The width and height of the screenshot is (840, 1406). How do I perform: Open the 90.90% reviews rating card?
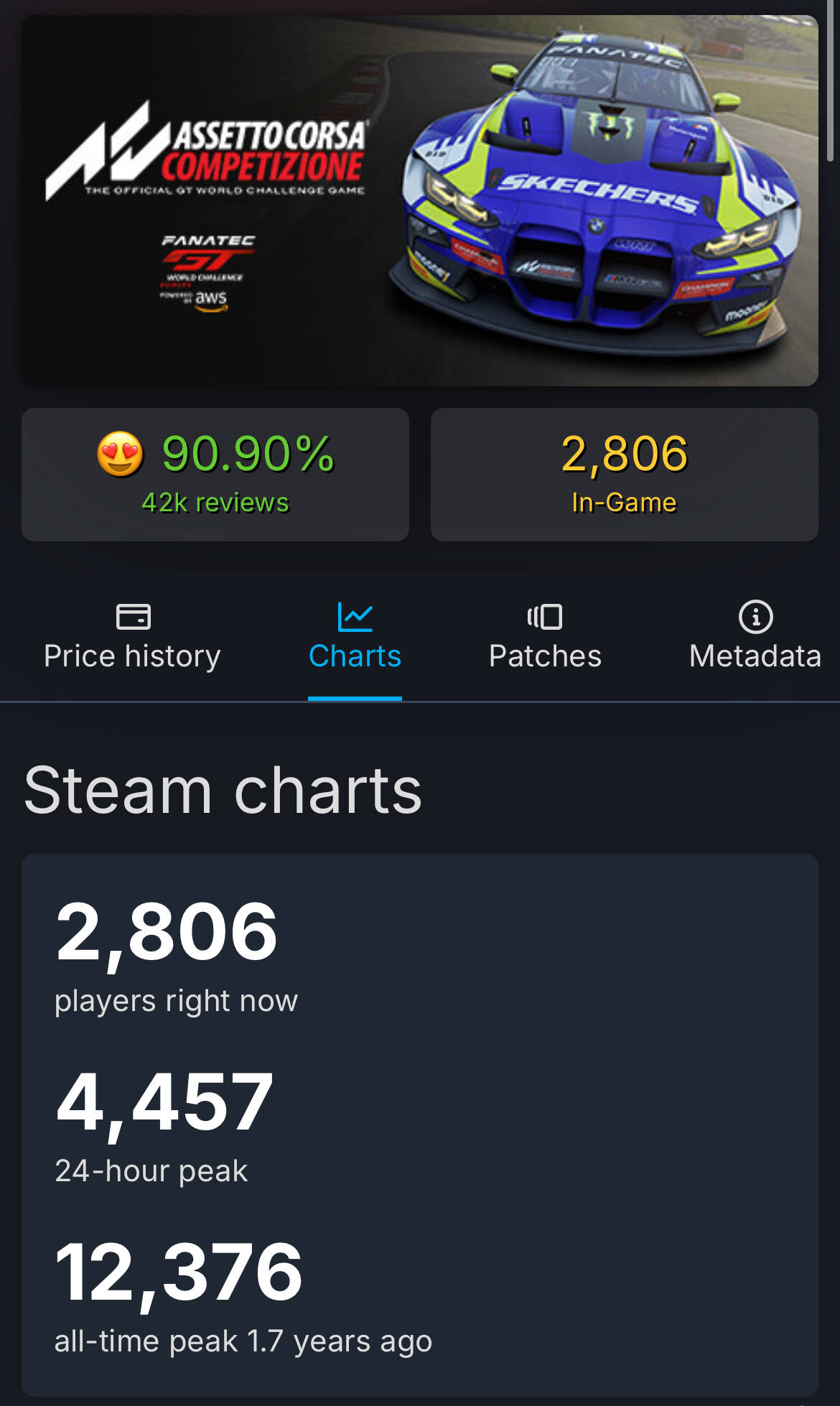[215, 474]
